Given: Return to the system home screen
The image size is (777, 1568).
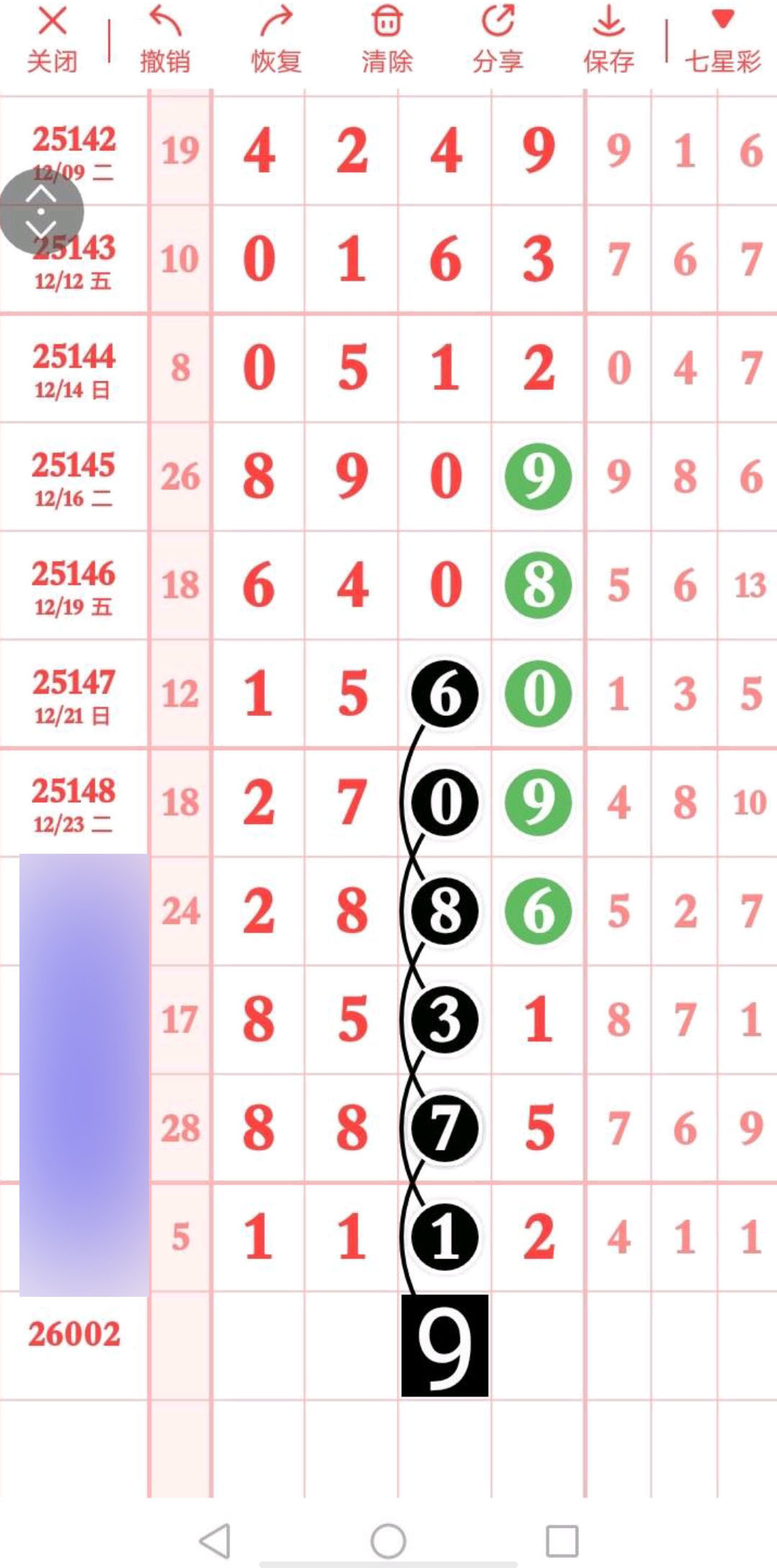Looking at the screenshot, I should 388,1541.
